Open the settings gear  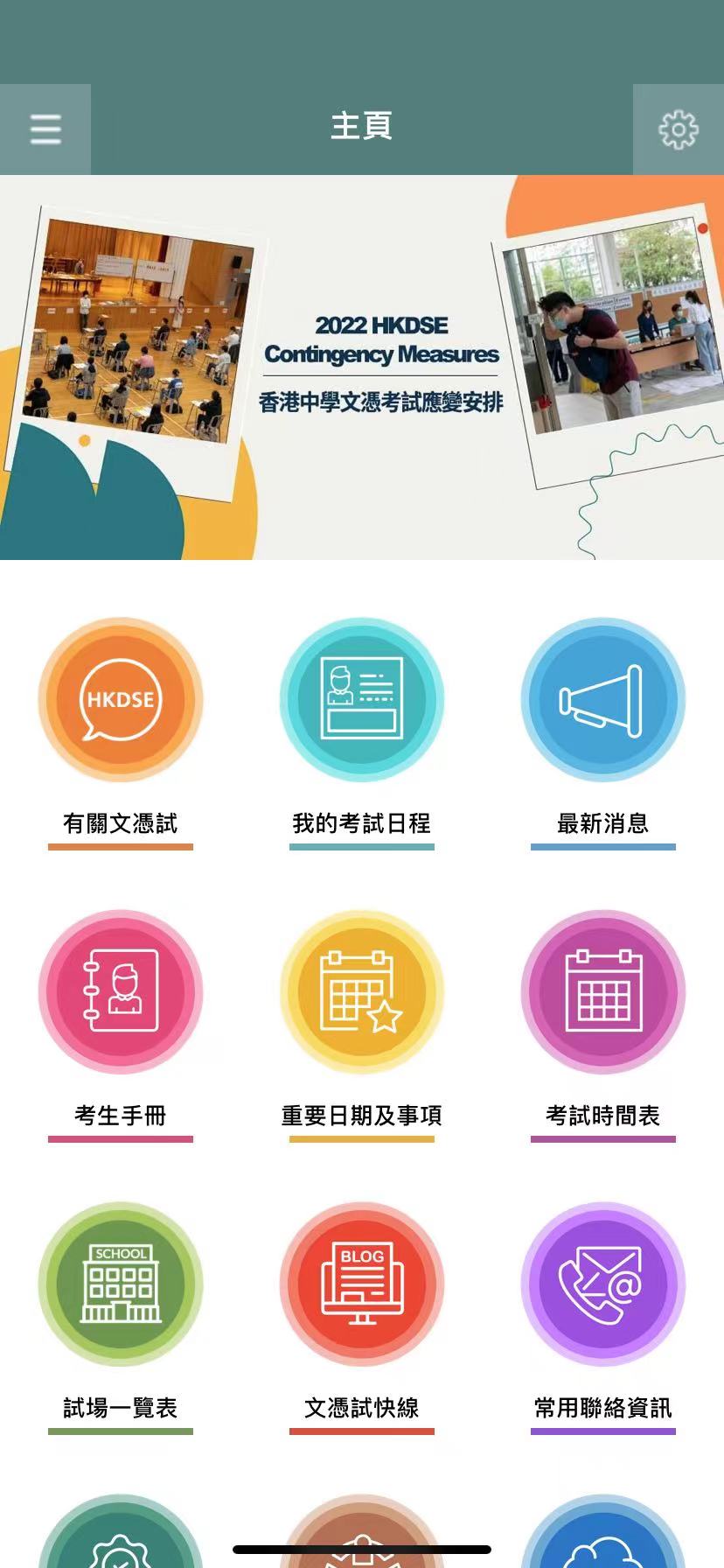pyautogui.click(x=678, y=129)
